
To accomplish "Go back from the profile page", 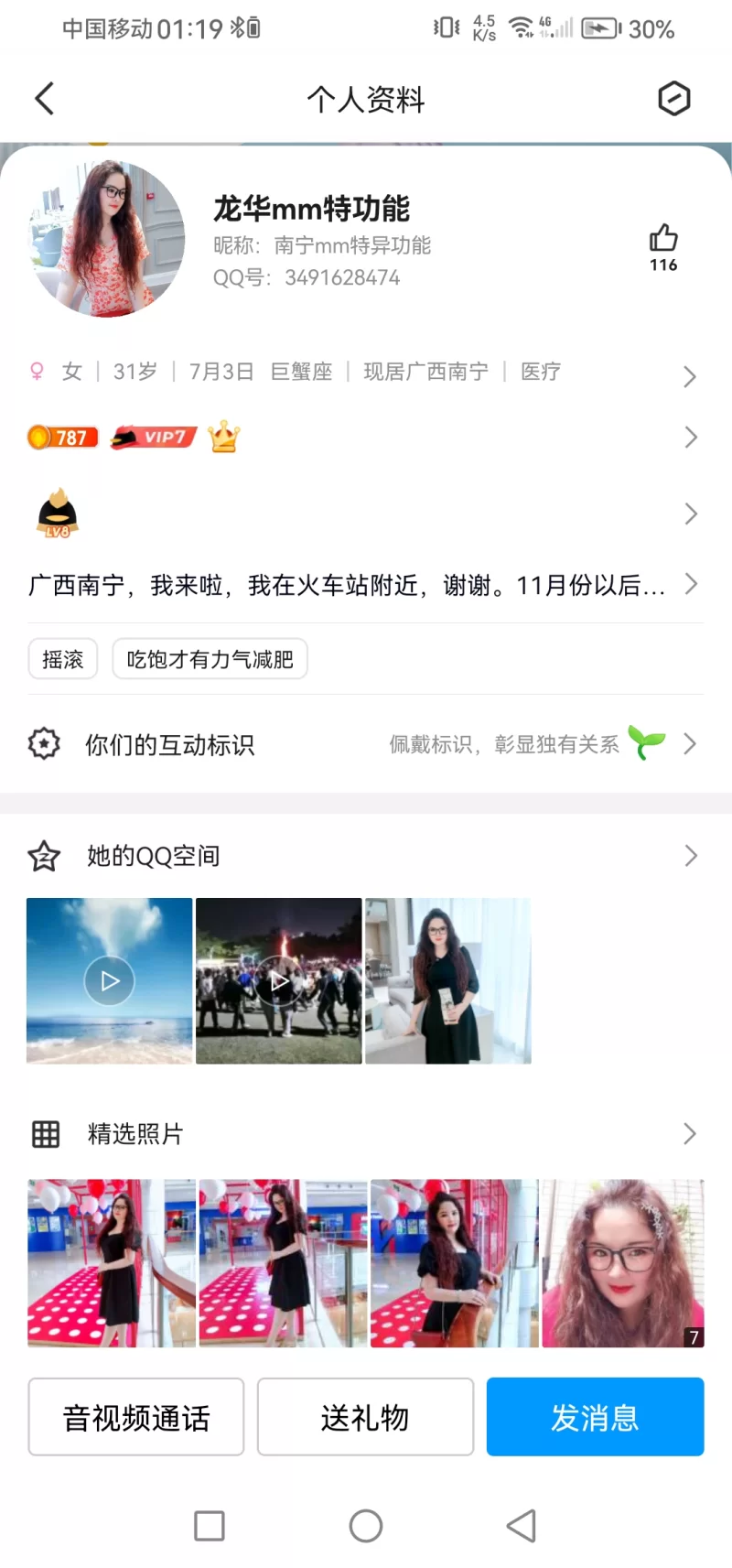I will (44, 99).
